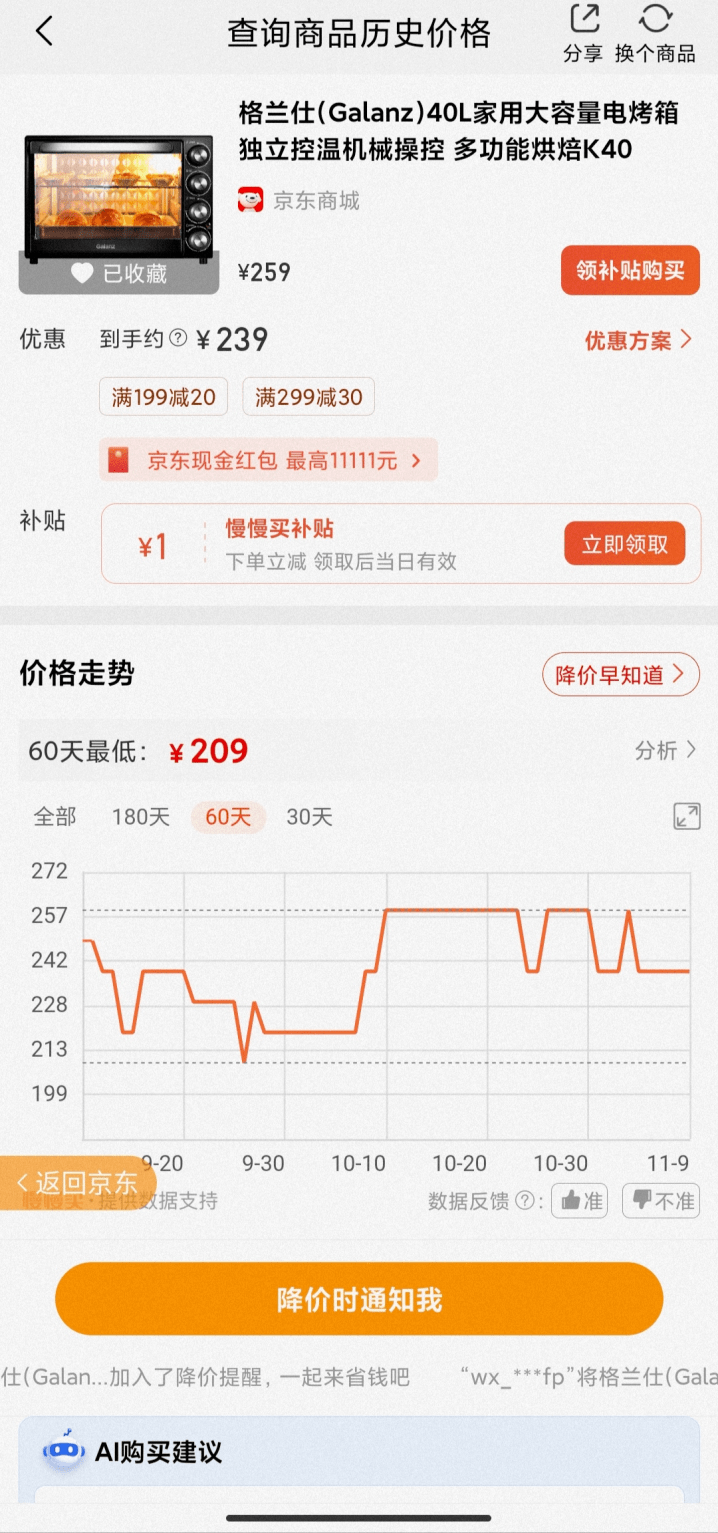Select the 满299减30 coupon chip

pyautogui.click(x=309, y=397)
